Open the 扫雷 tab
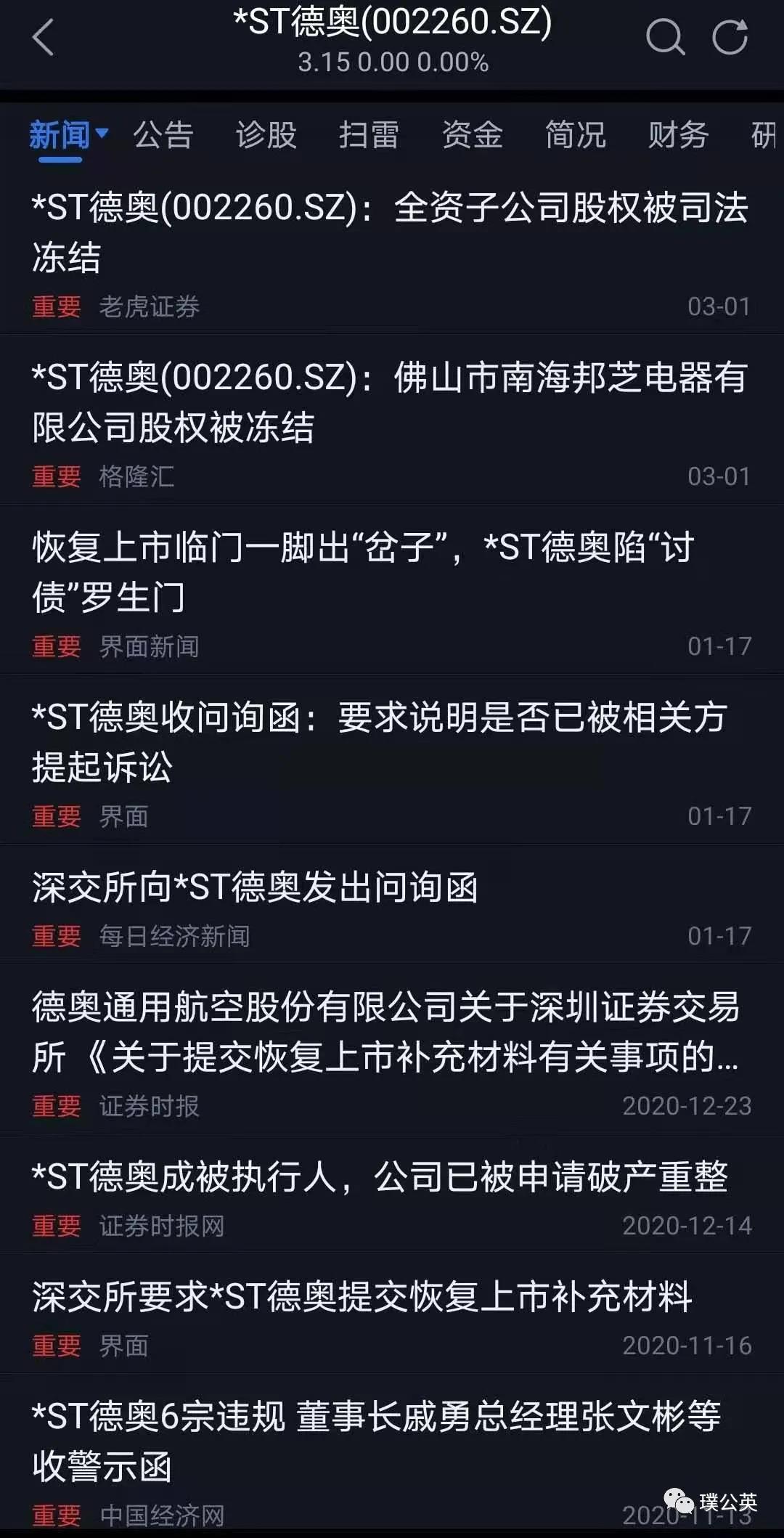784x1538 pixels. (369, 135)
